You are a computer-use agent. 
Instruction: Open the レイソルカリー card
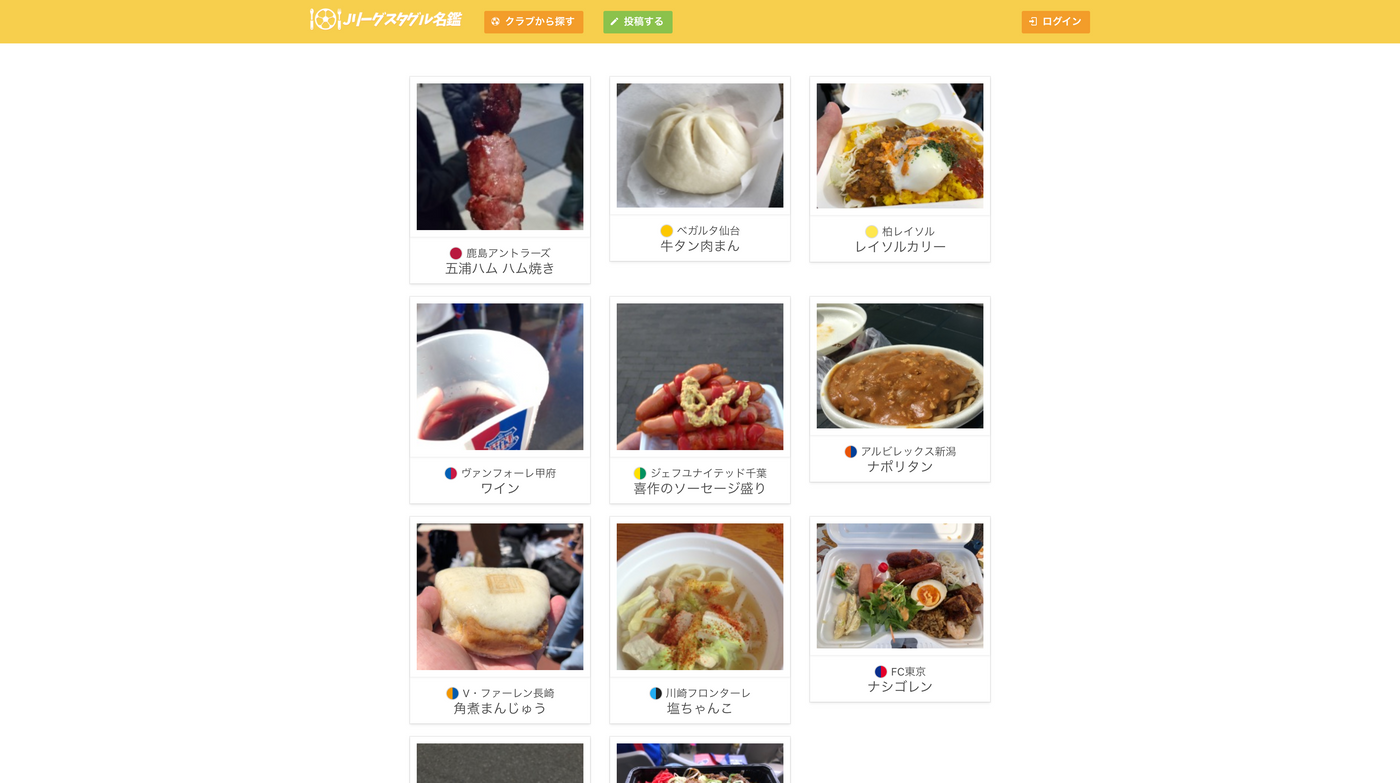coord(899,168)
